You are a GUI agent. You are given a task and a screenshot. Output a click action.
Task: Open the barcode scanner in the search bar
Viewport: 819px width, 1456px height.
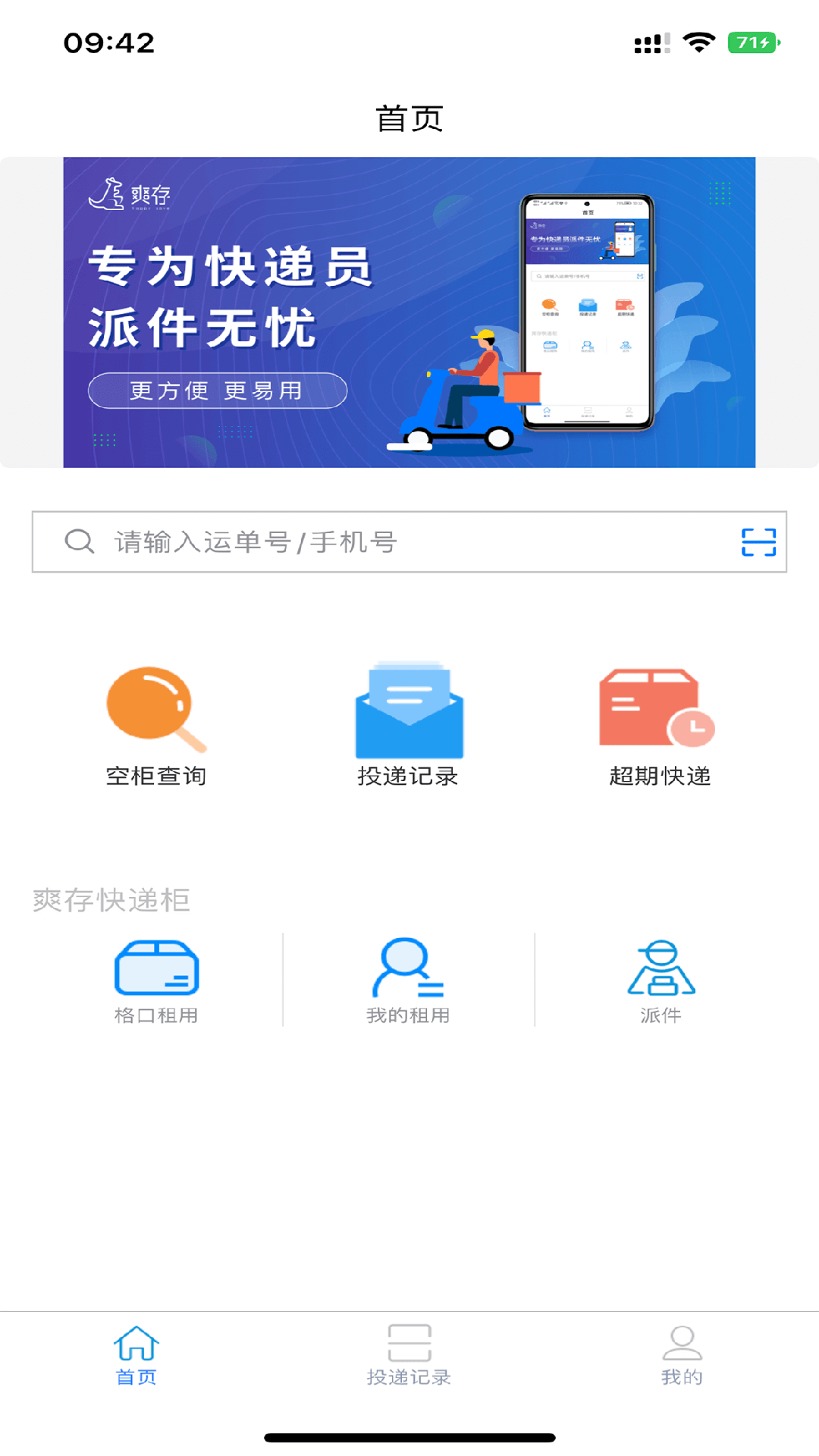[x=760, y=541]
